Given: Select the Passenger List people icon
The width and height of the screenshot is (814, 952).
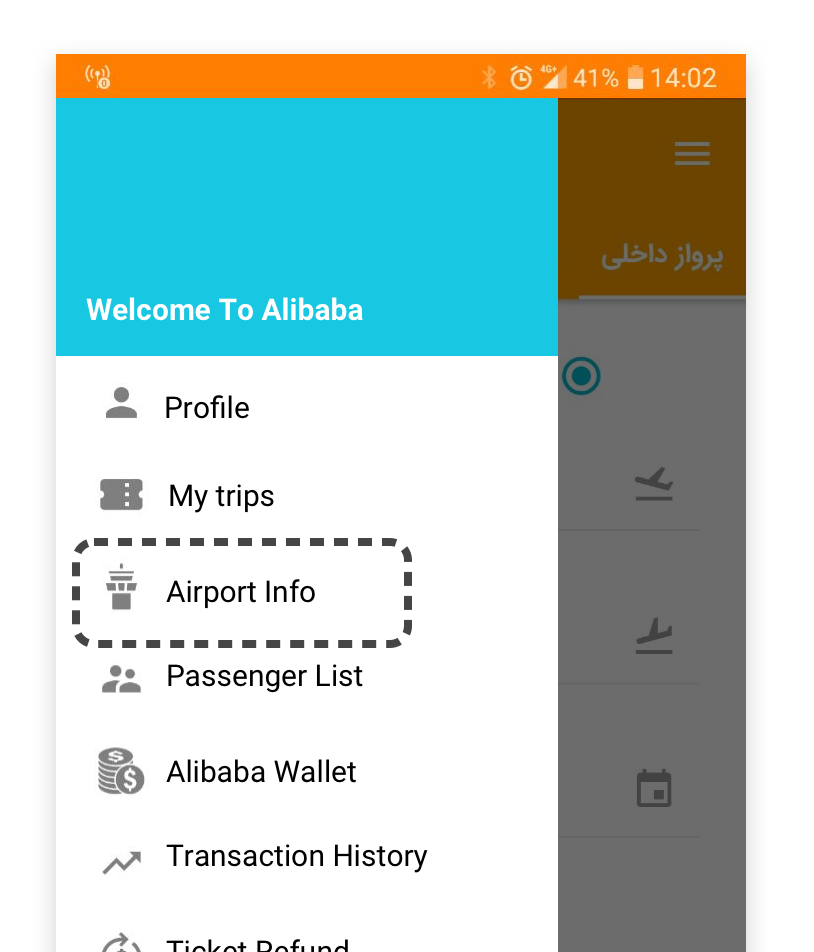Looking at the screenshot, I should tap(120, 674).
